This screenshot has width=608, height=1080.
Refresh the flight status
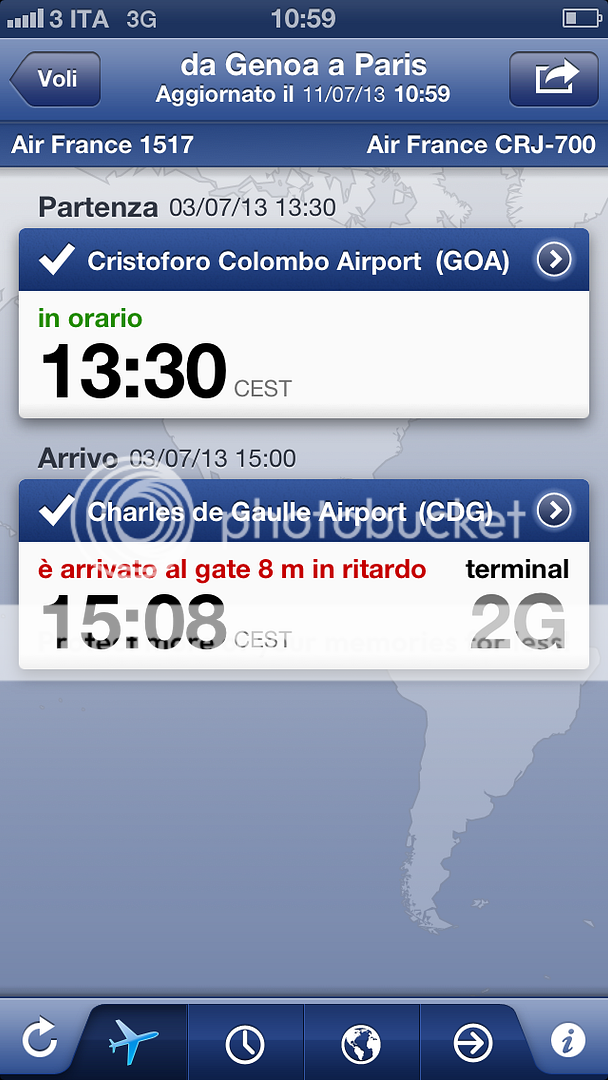(40, 1041)
